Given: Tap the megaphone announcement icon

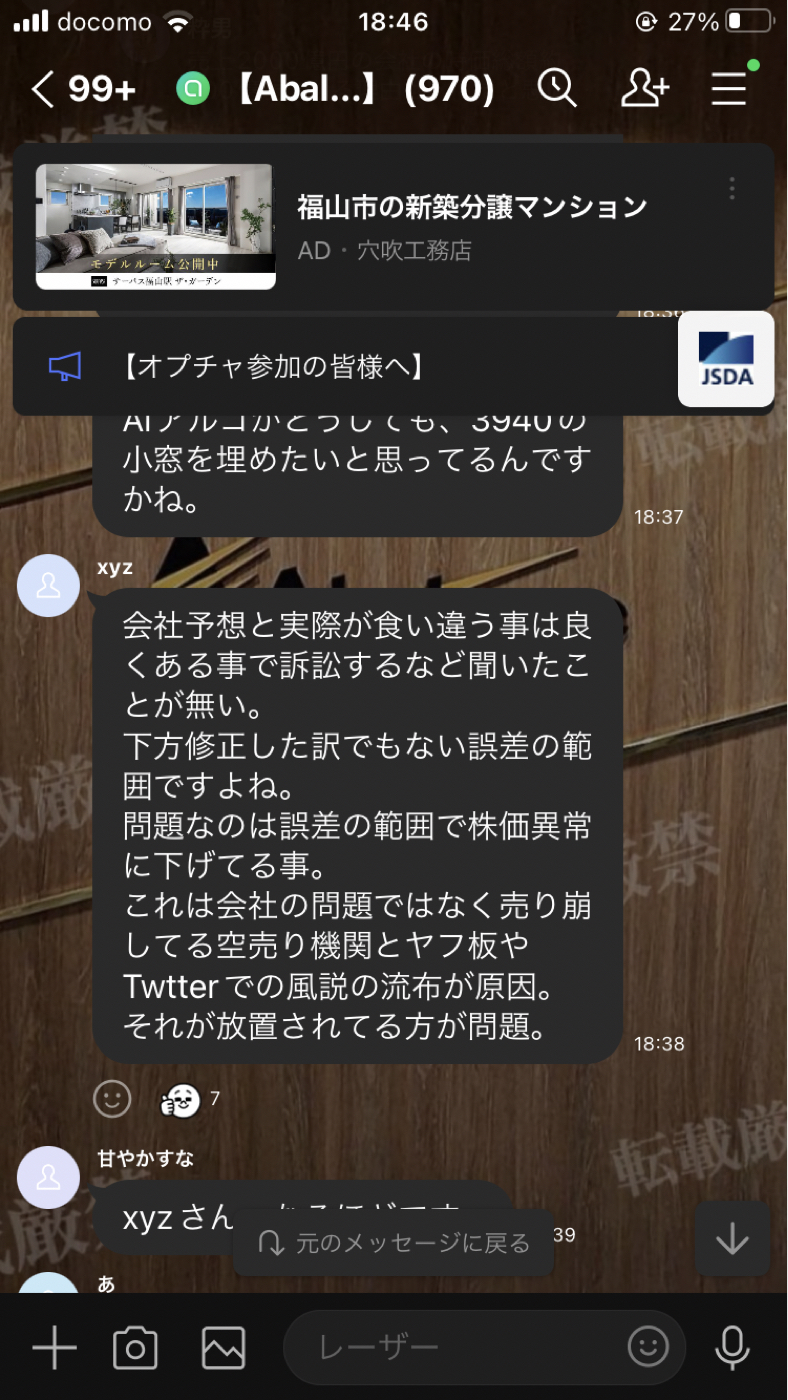Looking at the screenshot, I should (62, 367).
